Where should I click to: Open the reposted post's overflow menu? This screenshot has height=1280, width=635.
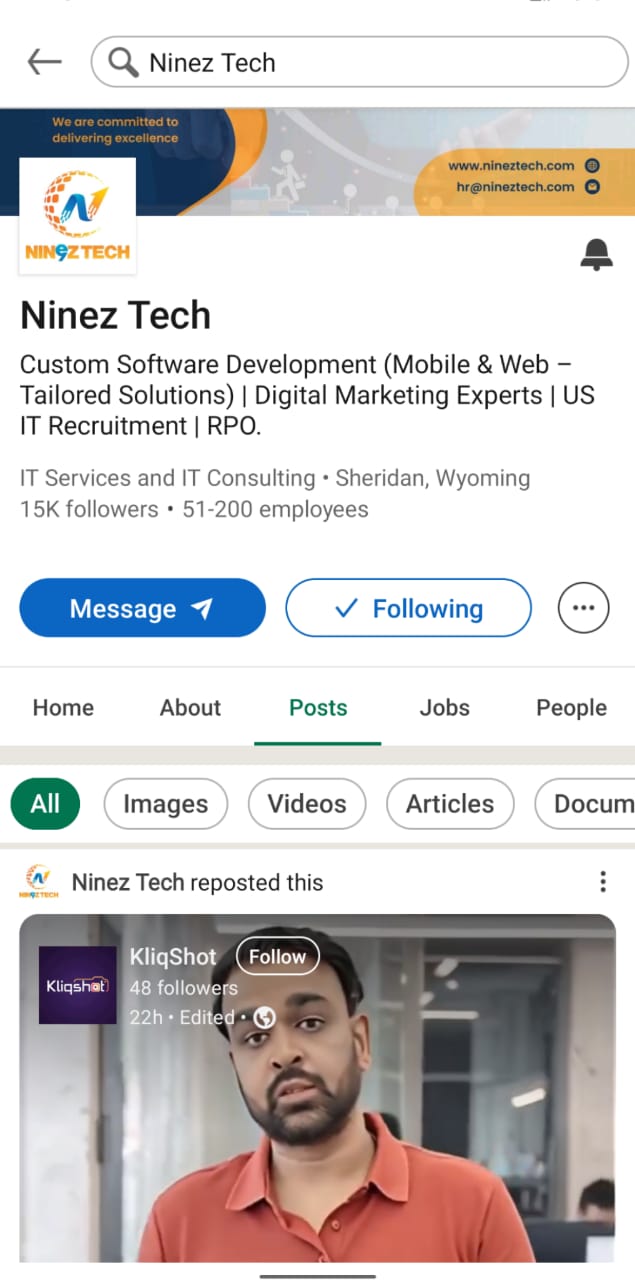[602, 882]
